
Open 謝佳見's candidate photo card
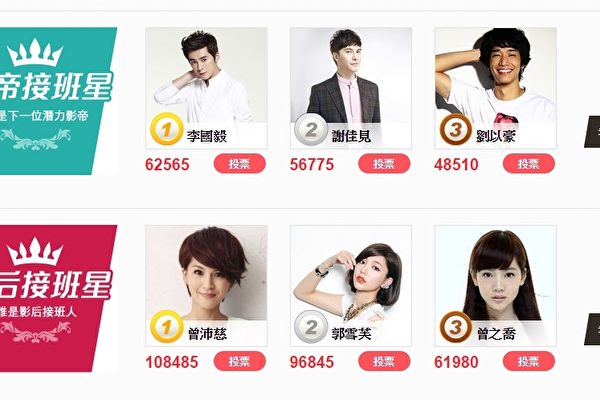[351, 85]
